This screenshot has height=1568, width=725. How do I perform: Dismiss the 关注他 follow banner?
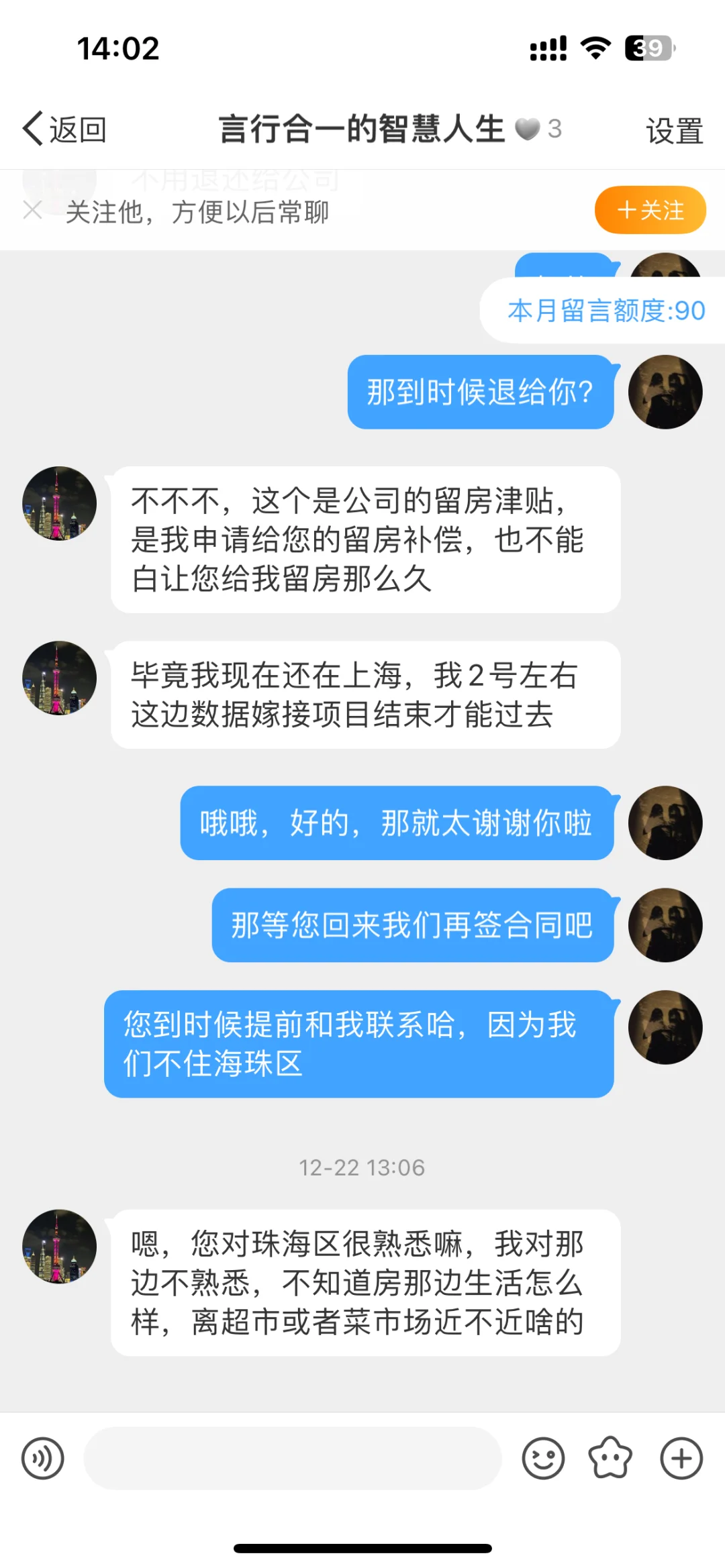32,210
